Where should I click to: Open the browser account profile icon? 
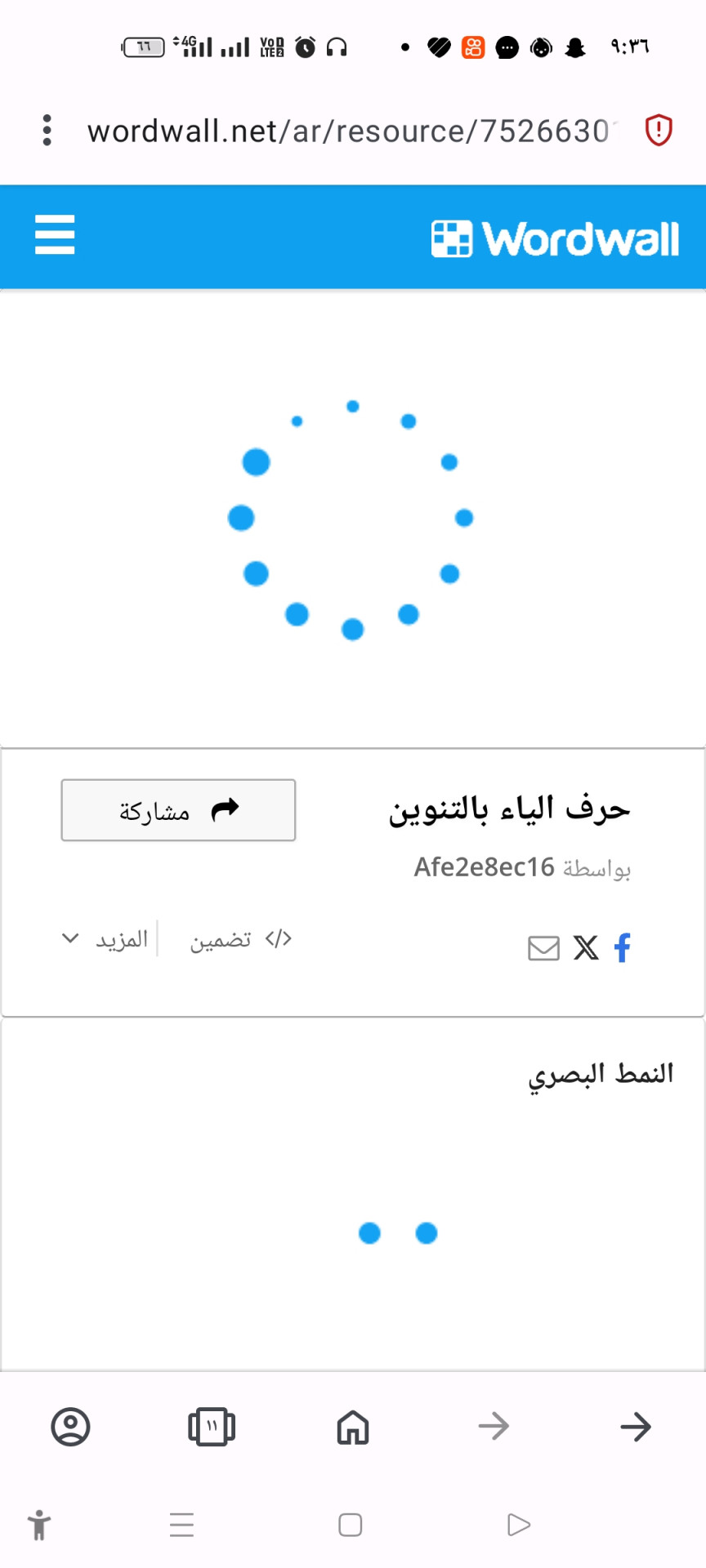pos(70,1427)
